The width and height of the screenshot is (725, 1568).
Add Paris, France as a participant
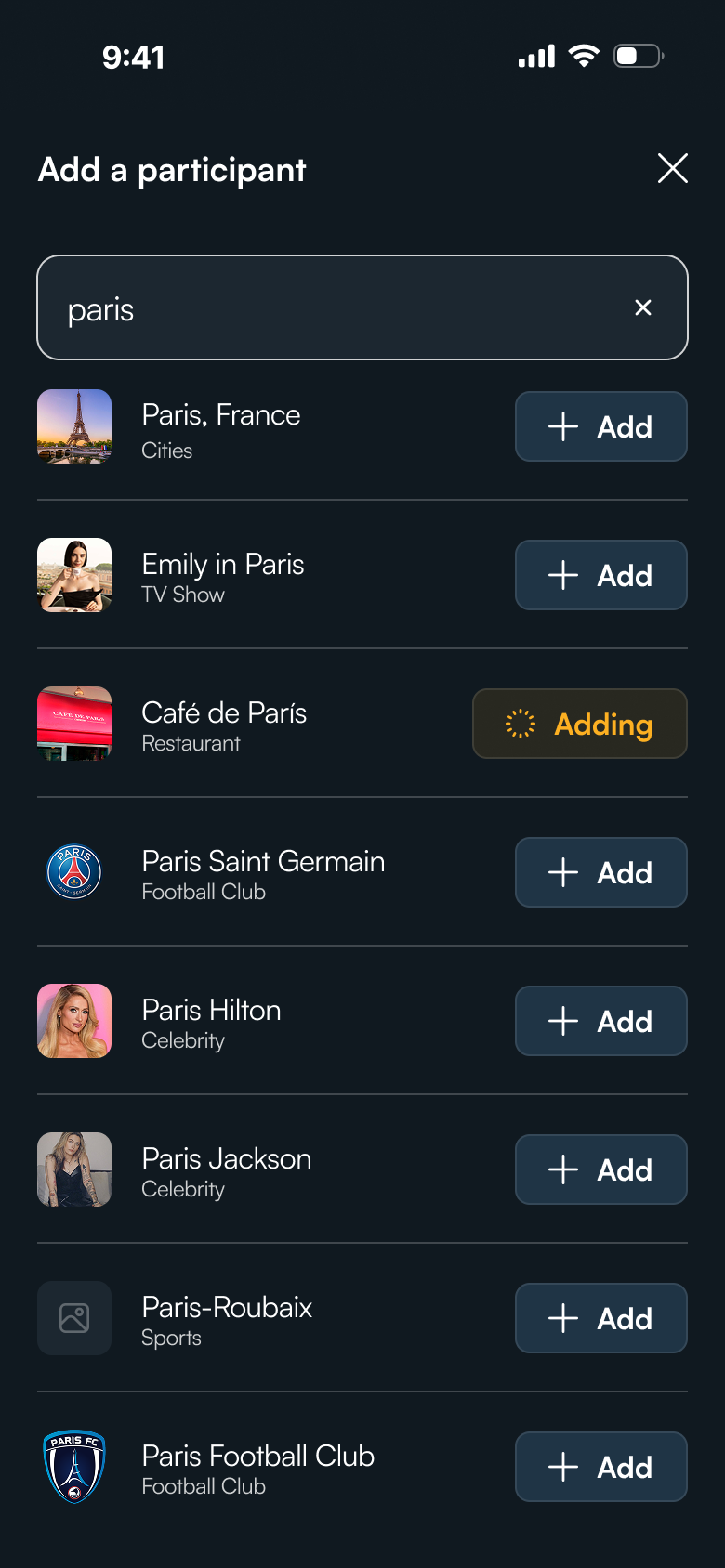(x=601, y=427)
